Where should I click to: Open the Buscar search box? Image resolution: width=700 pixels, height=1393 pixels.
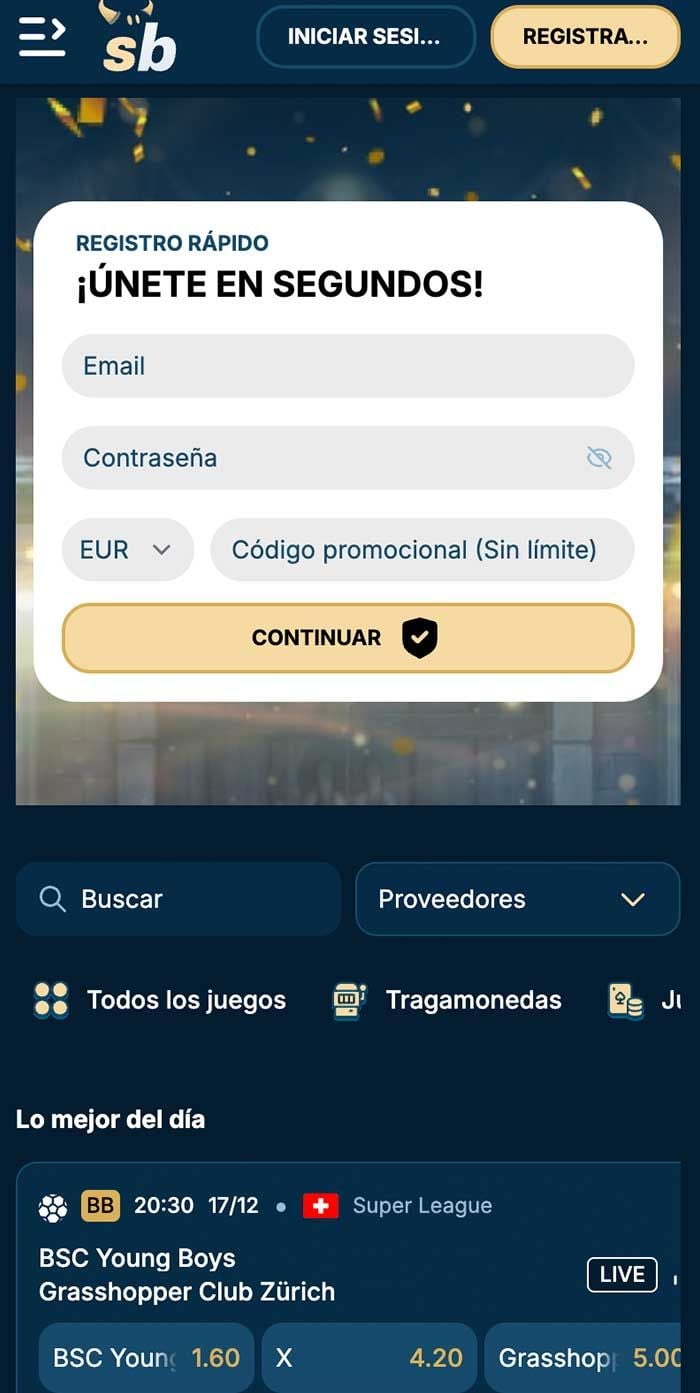(x=178, y=899)
